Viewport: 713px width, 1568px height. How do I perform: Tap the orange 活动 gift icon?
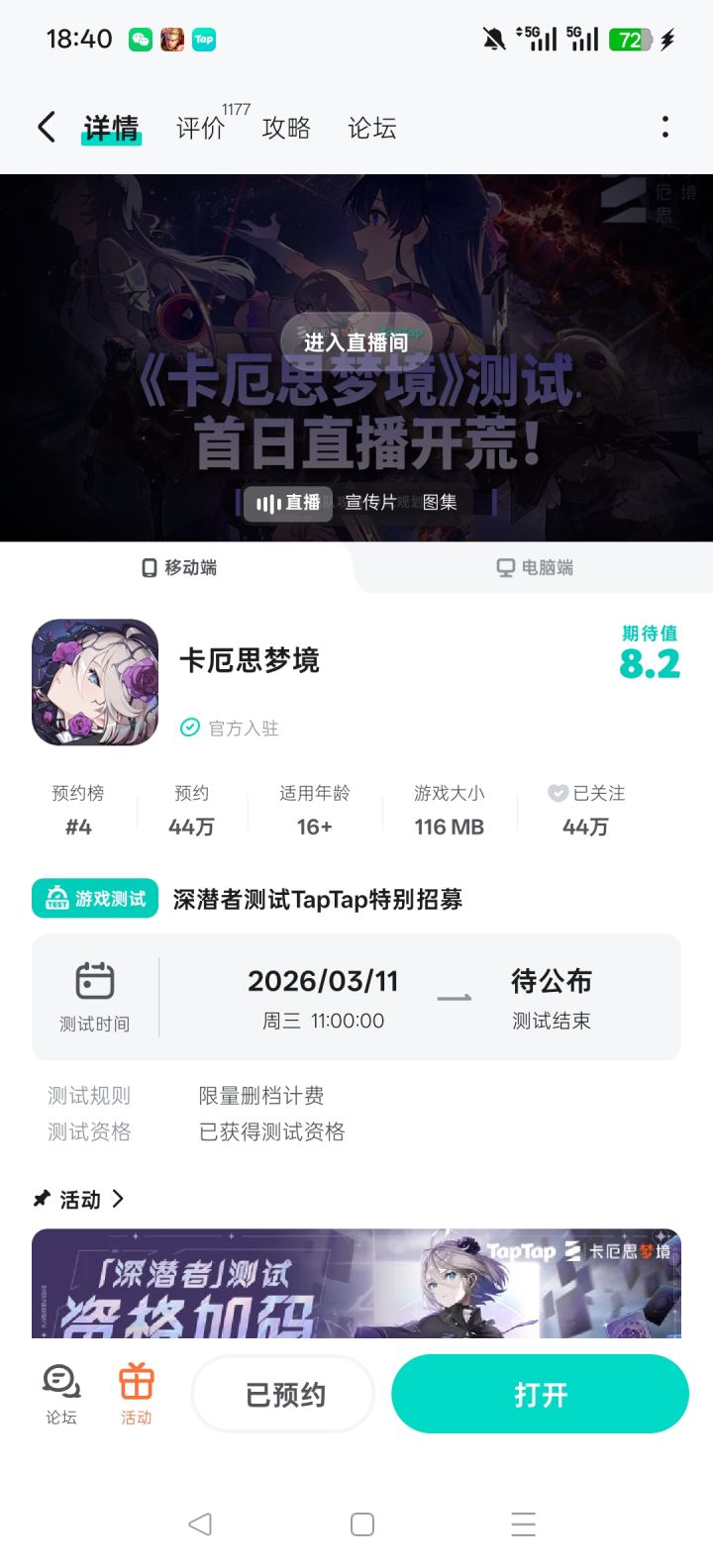tap(136, 1384)
